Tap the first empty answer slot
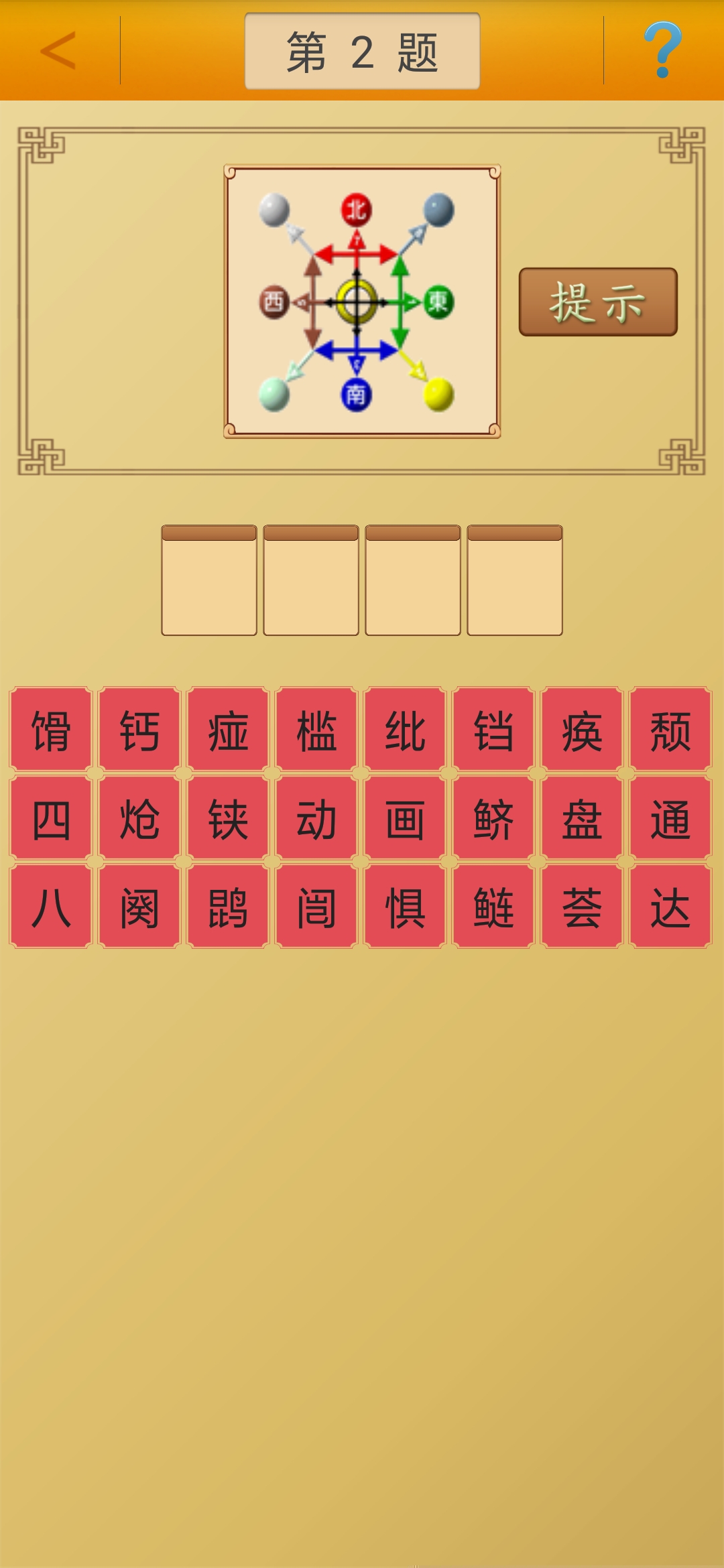This screenshot has height=1568, width=724. click(209, 581)
